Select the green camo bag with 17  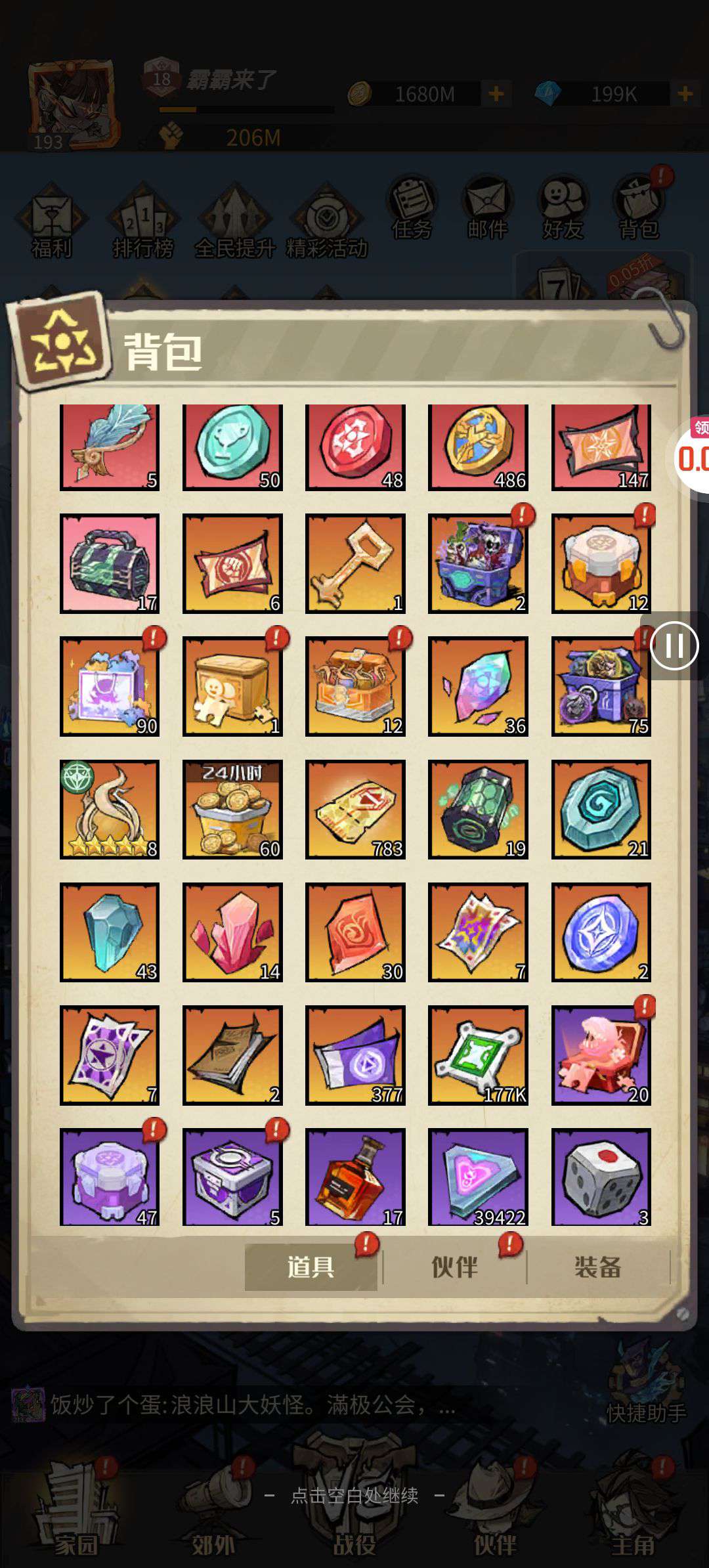click(110, 563)
